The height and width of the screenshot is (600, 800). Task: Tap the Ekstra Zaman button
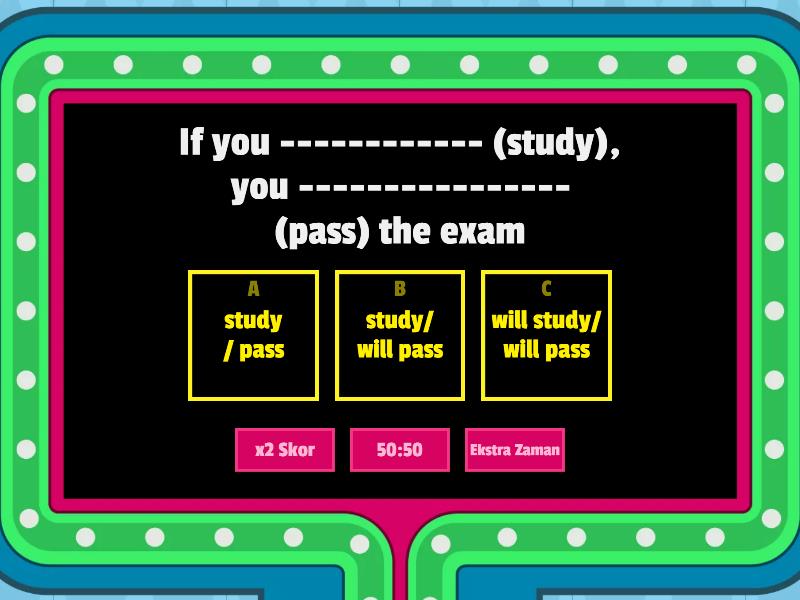pyautogui.click(x=515, y=450)
